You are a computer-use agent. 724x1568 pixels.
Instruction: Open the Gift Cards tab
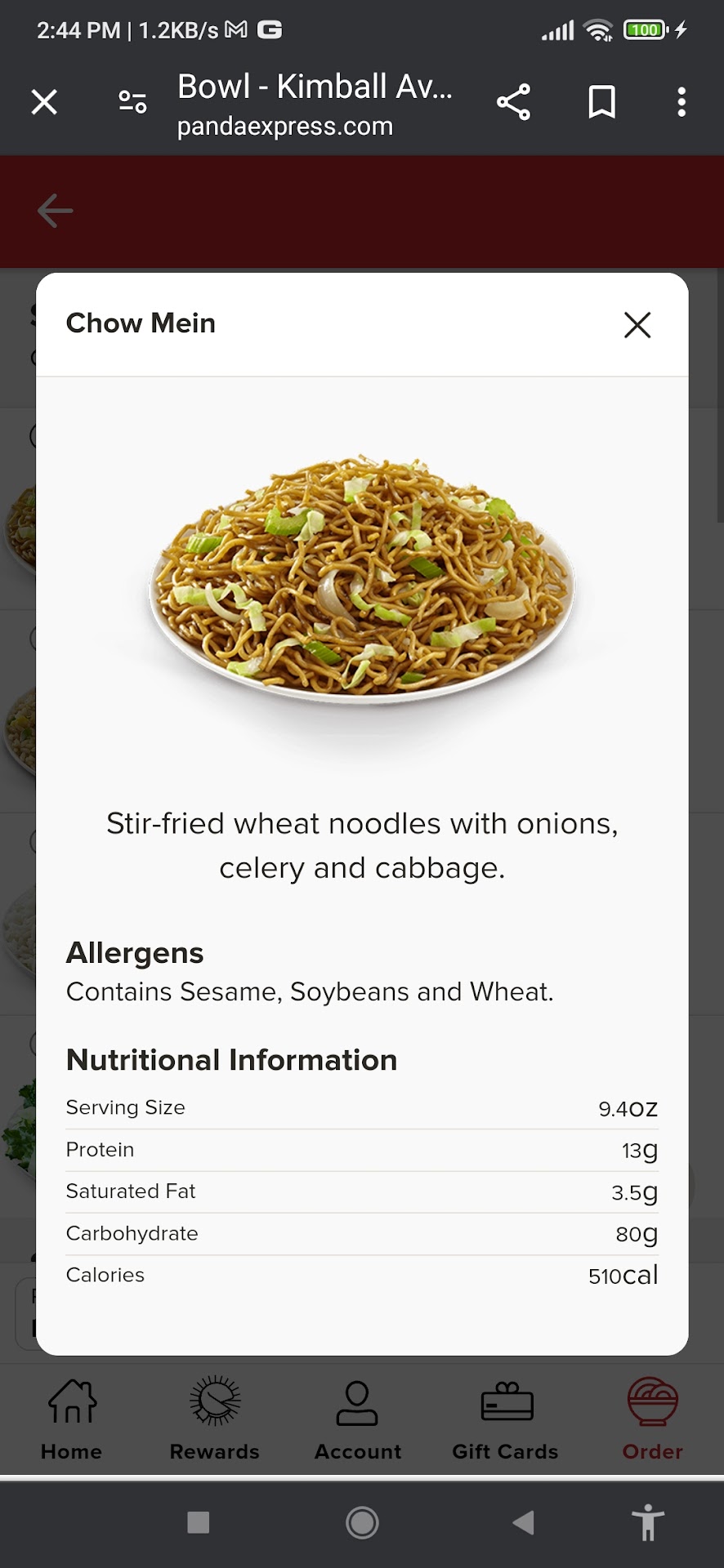(506, 1419)
